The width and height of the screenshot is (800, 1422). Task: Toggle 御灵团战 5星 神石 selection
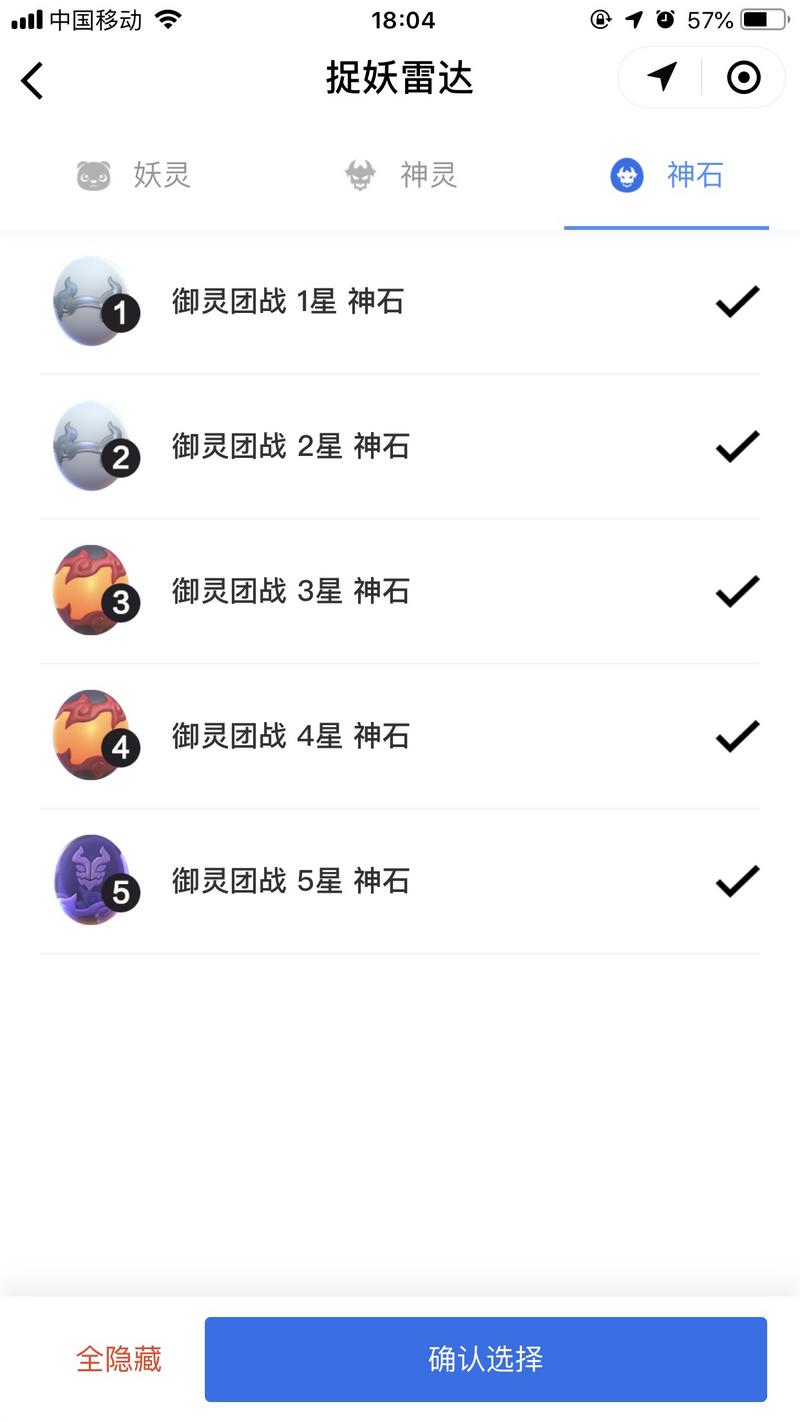[x=737, y=881]
